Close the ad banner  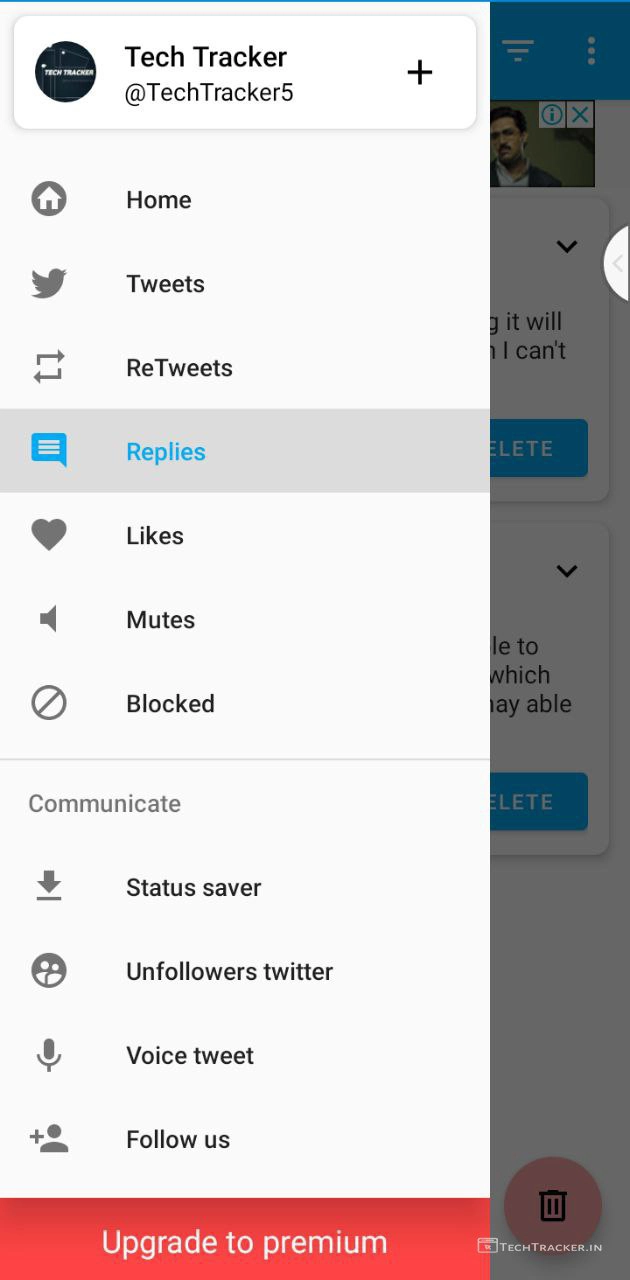[x=580, y=115]
